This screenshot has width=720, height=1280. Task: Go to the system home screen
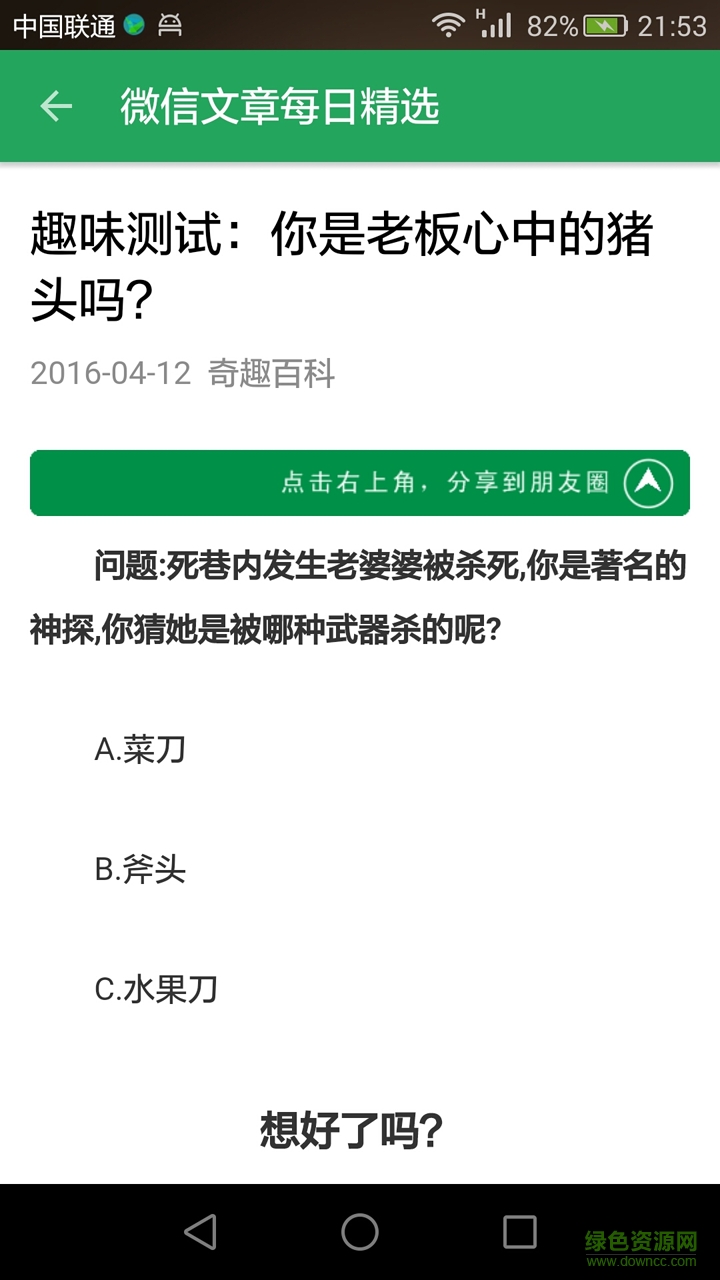pos(360,1232)
